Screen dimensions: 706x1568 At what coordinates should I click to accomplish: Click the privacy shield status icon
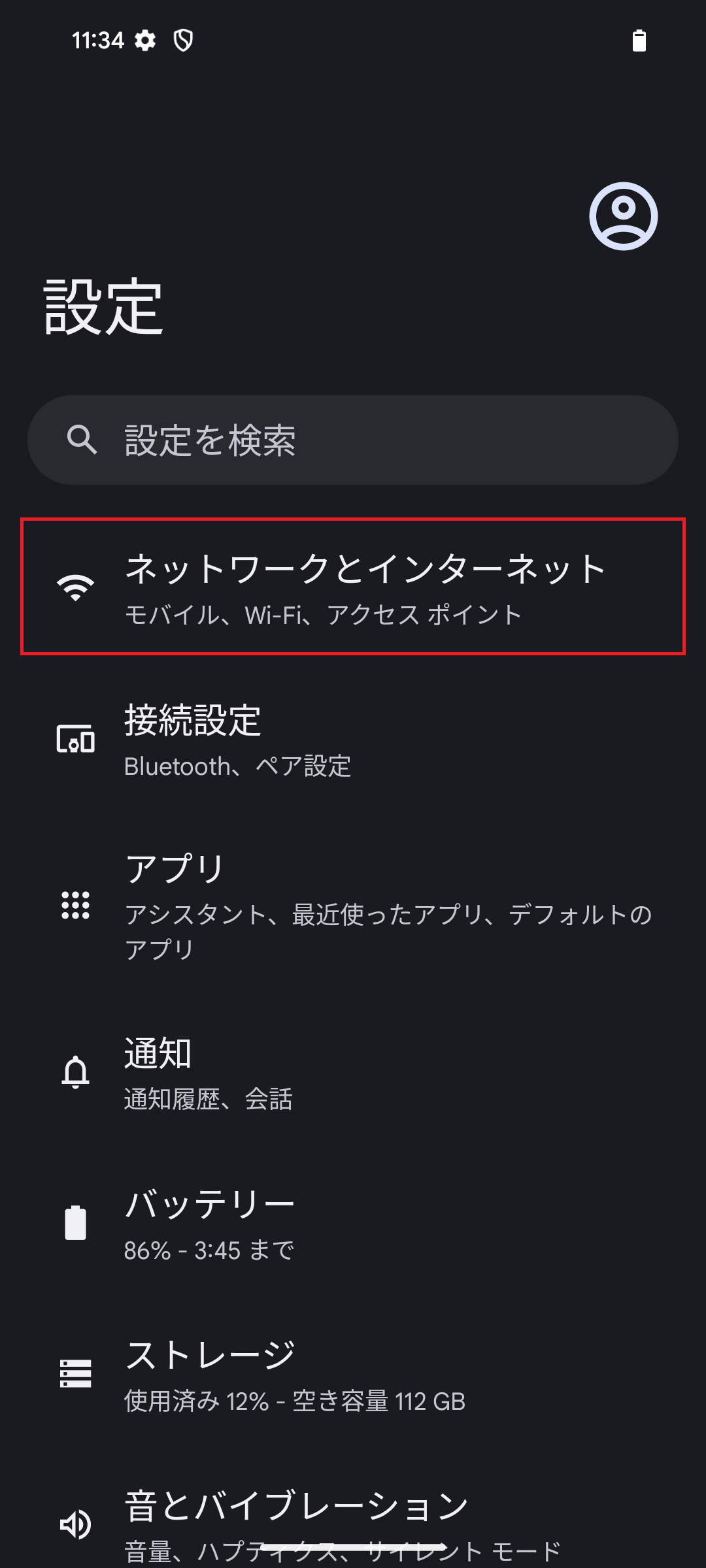pyautogui.click(x=184, y=39)
